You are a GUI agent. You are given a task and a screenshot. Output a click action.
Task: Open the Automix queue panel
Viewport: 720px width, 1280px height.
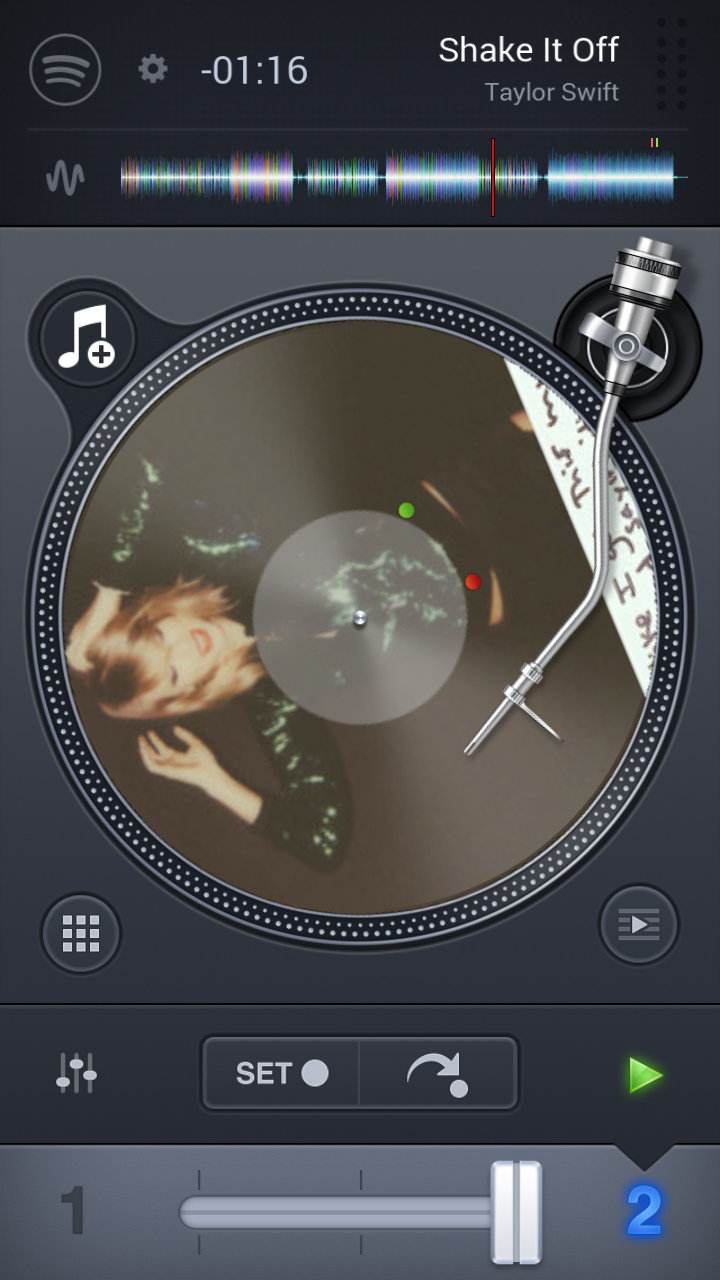639,924
